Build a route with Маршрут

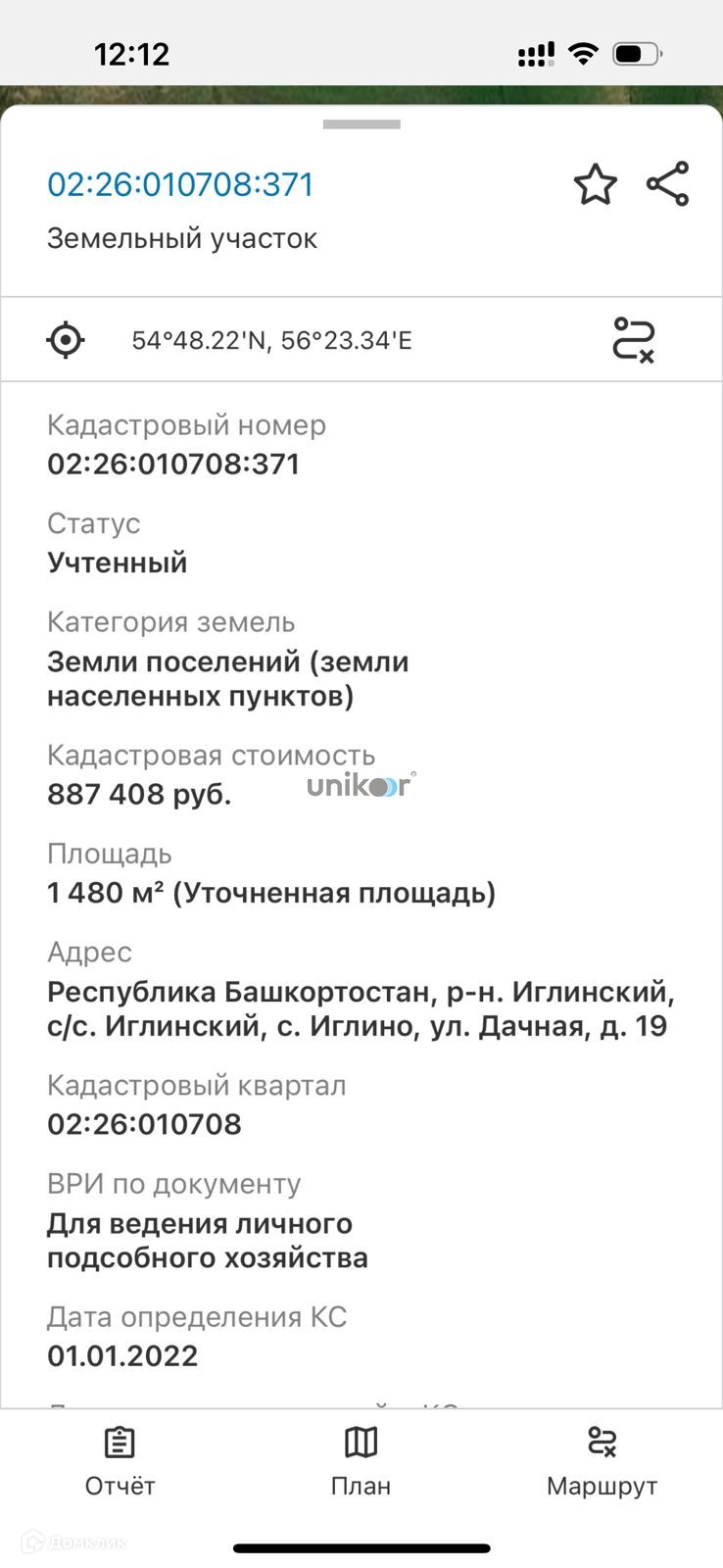(x=602, y=1460)
